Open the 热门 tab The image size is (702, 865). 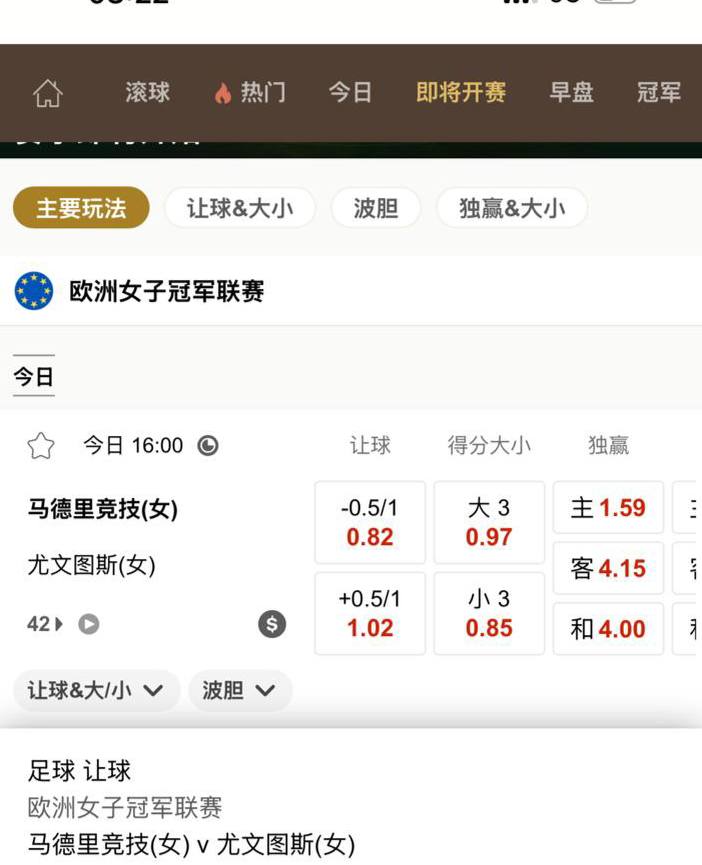pos(250,93)
